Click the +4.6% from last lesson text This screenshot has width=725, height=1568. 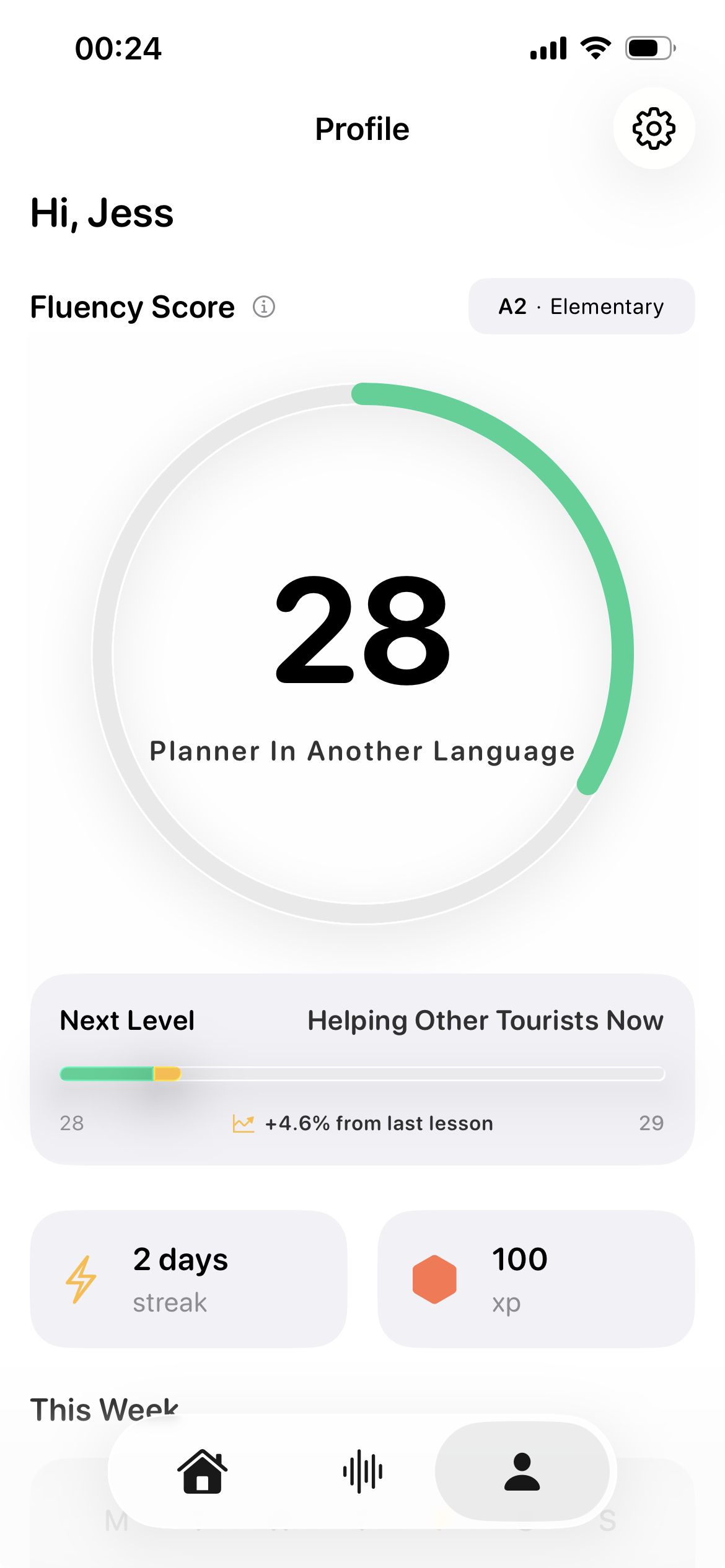378,1123
